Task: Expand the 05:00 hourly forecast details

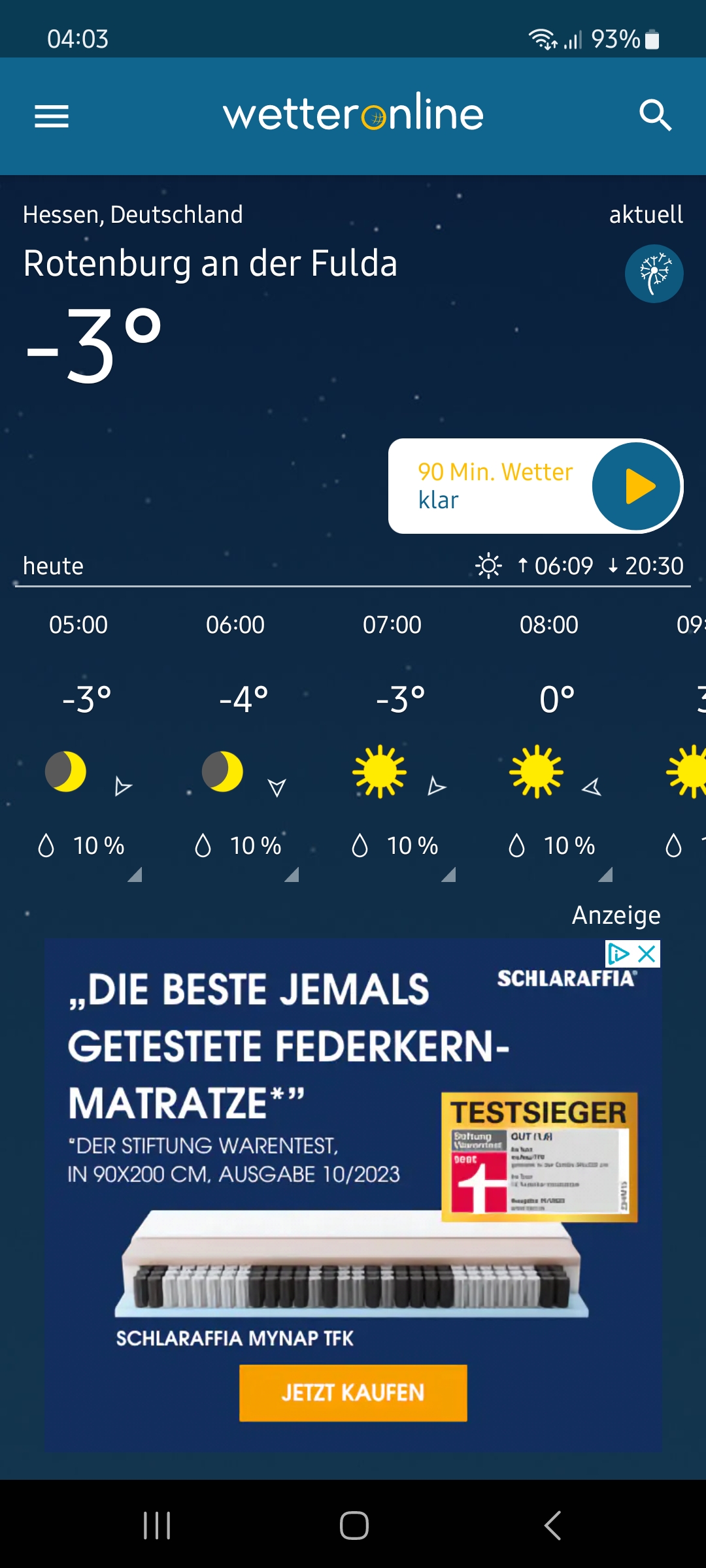Action: [x=135, y=875]
